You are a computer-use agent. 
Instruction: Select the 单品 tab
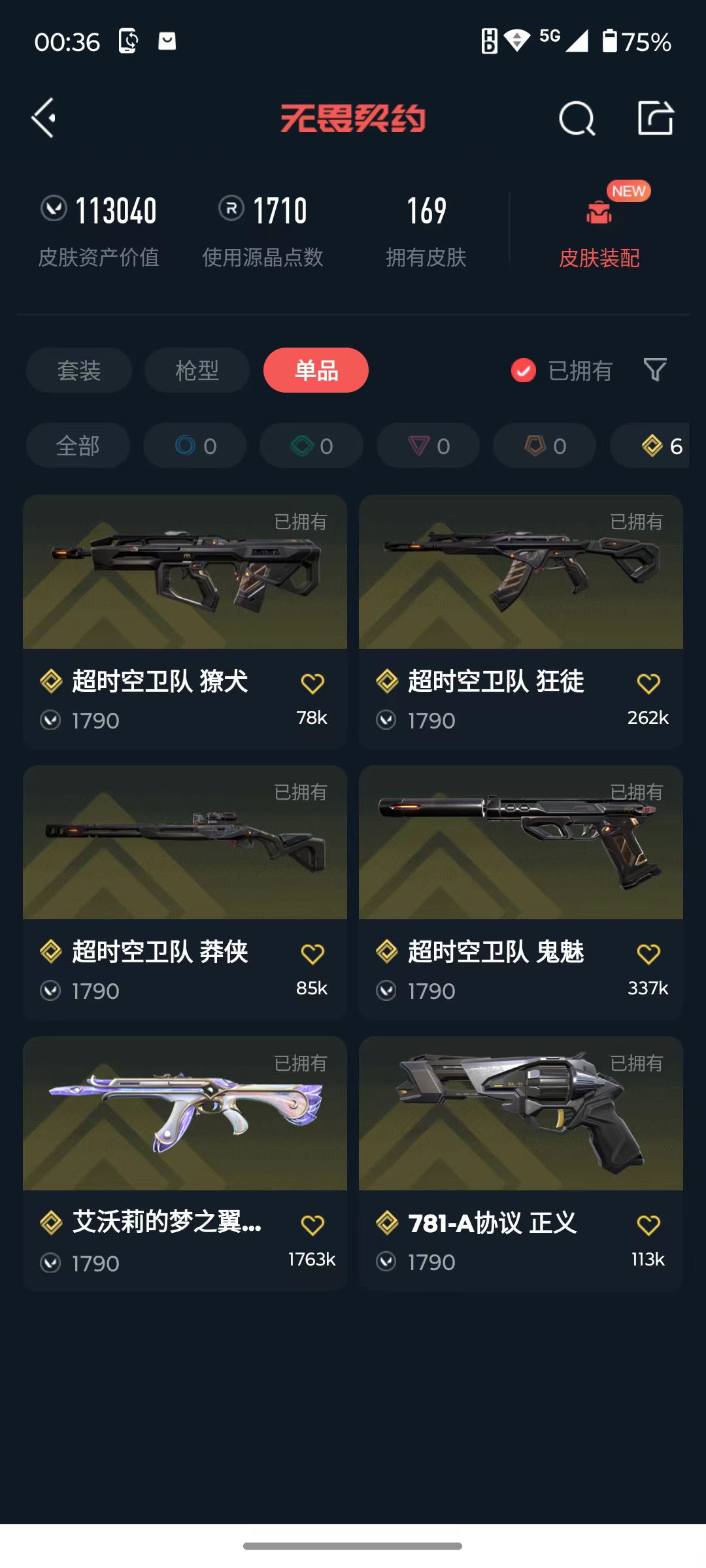click(316, 370)
